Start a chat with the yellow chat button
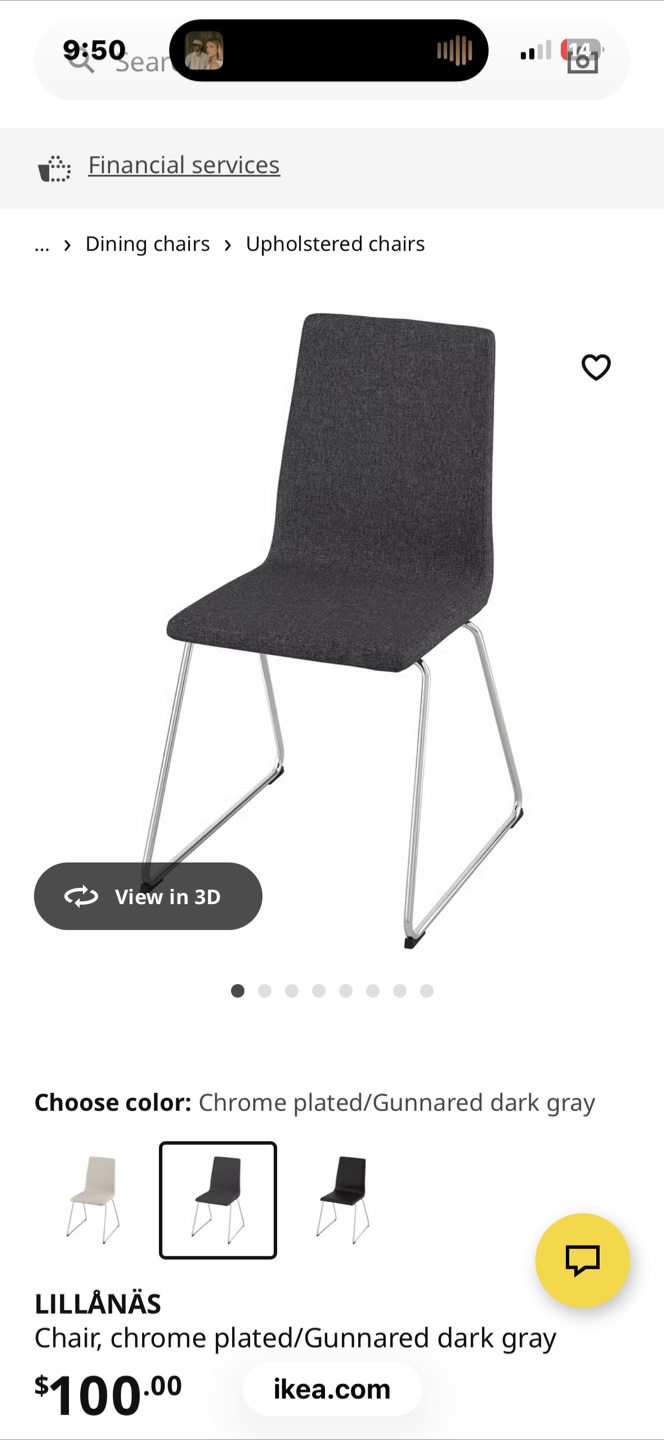The height and width of the screenshot is (1440, 664). pos(582,1260)
